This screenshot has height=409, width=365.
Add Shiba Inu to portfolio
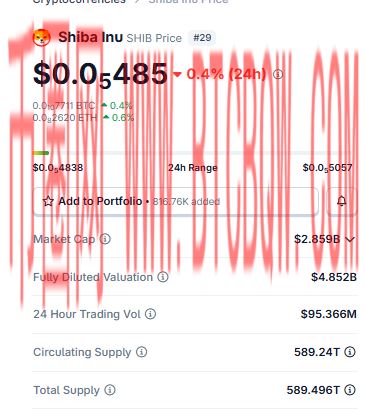(176, 201)
